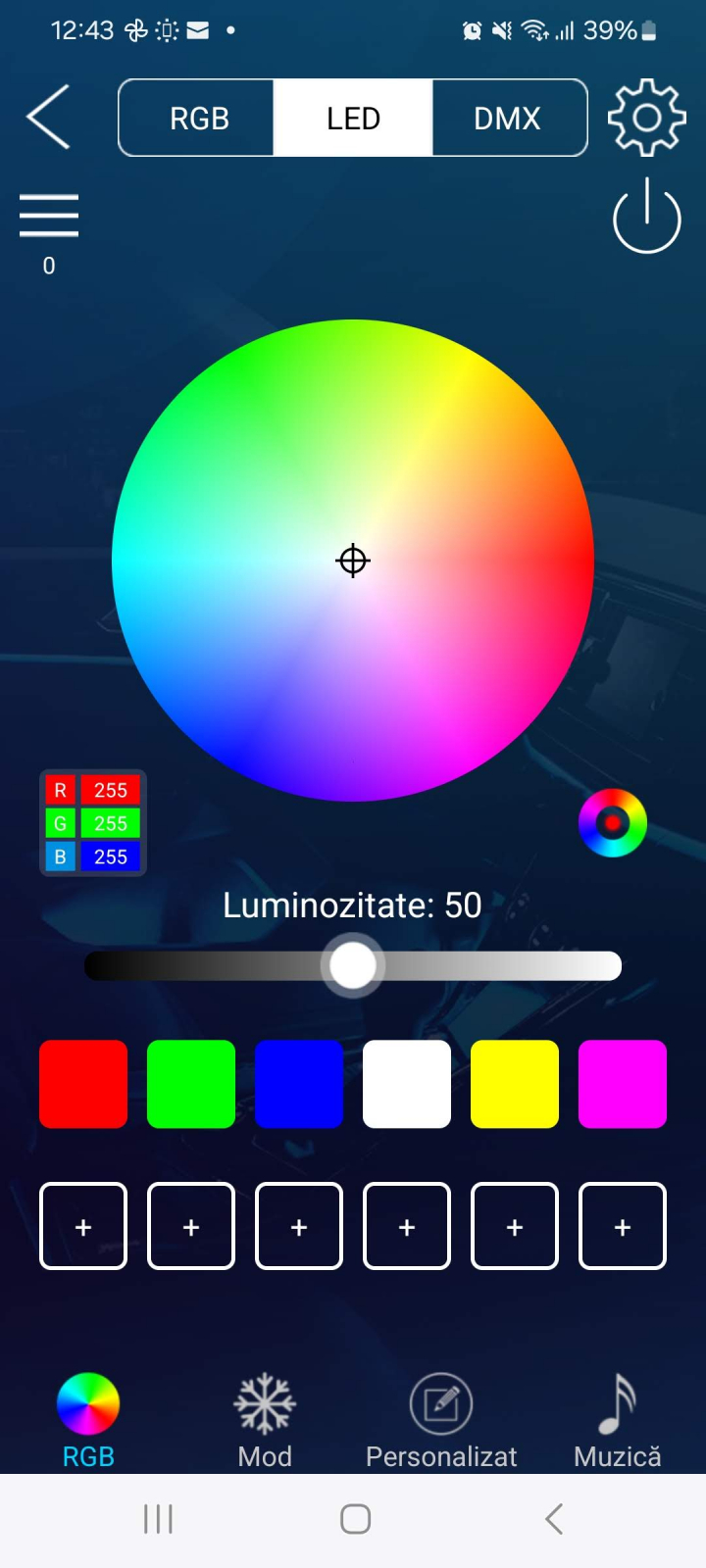Open the settings gear
Screen dimensions: 706x1568
click(x=646, y=119)
